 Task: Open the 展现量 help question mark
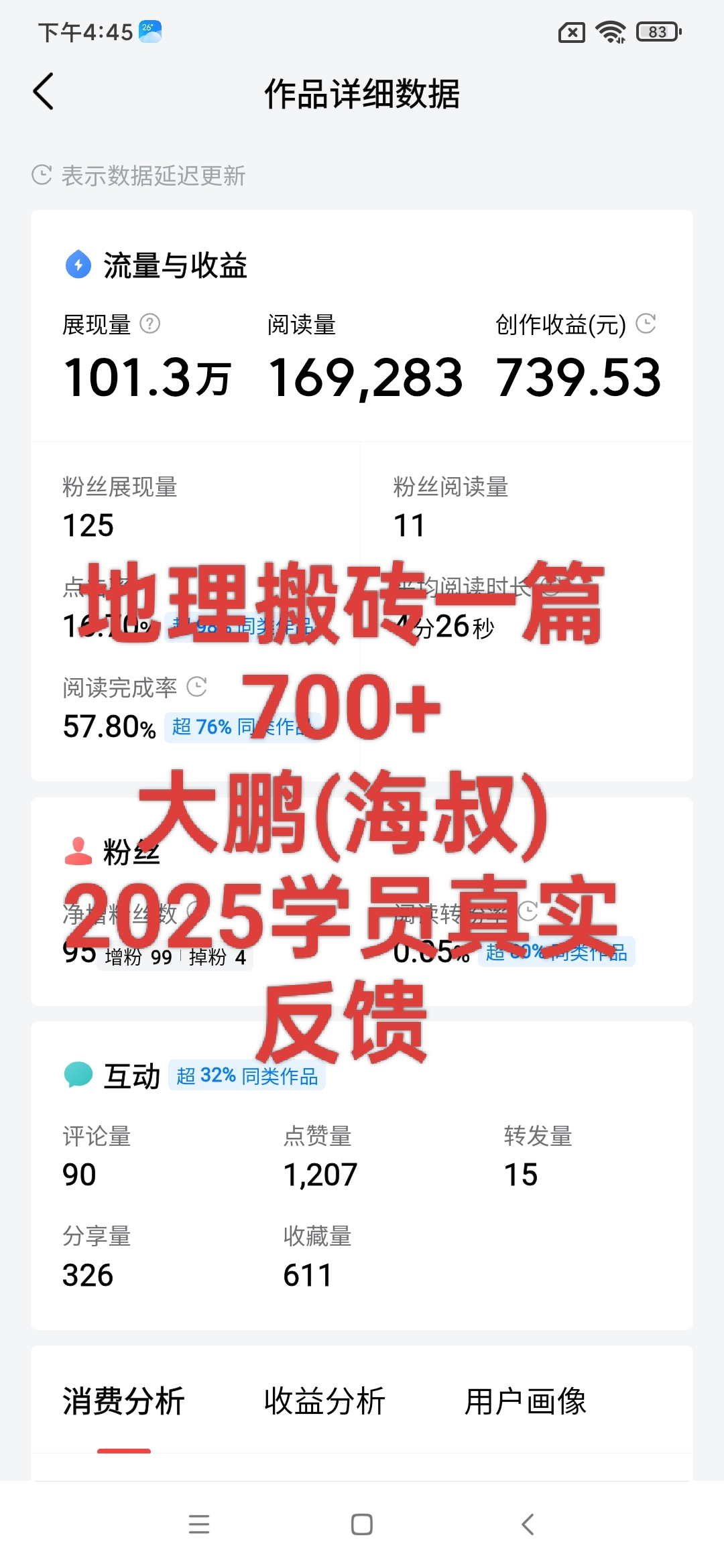pyautogui.click(x=149, y=324)
